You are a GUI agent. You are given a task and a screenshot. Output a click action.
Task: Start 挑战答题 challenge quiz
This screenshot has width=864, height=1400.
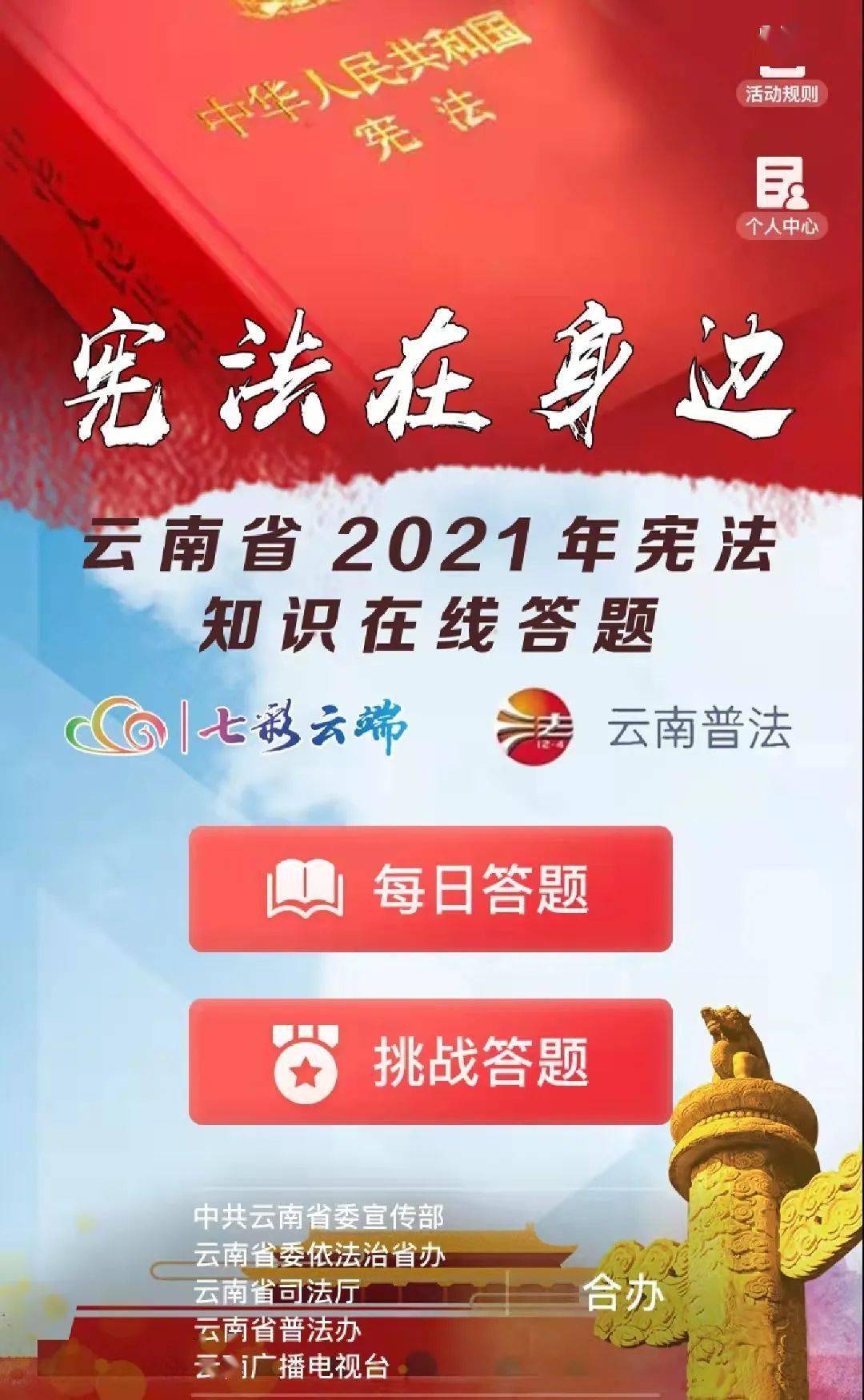point(430,1062)
